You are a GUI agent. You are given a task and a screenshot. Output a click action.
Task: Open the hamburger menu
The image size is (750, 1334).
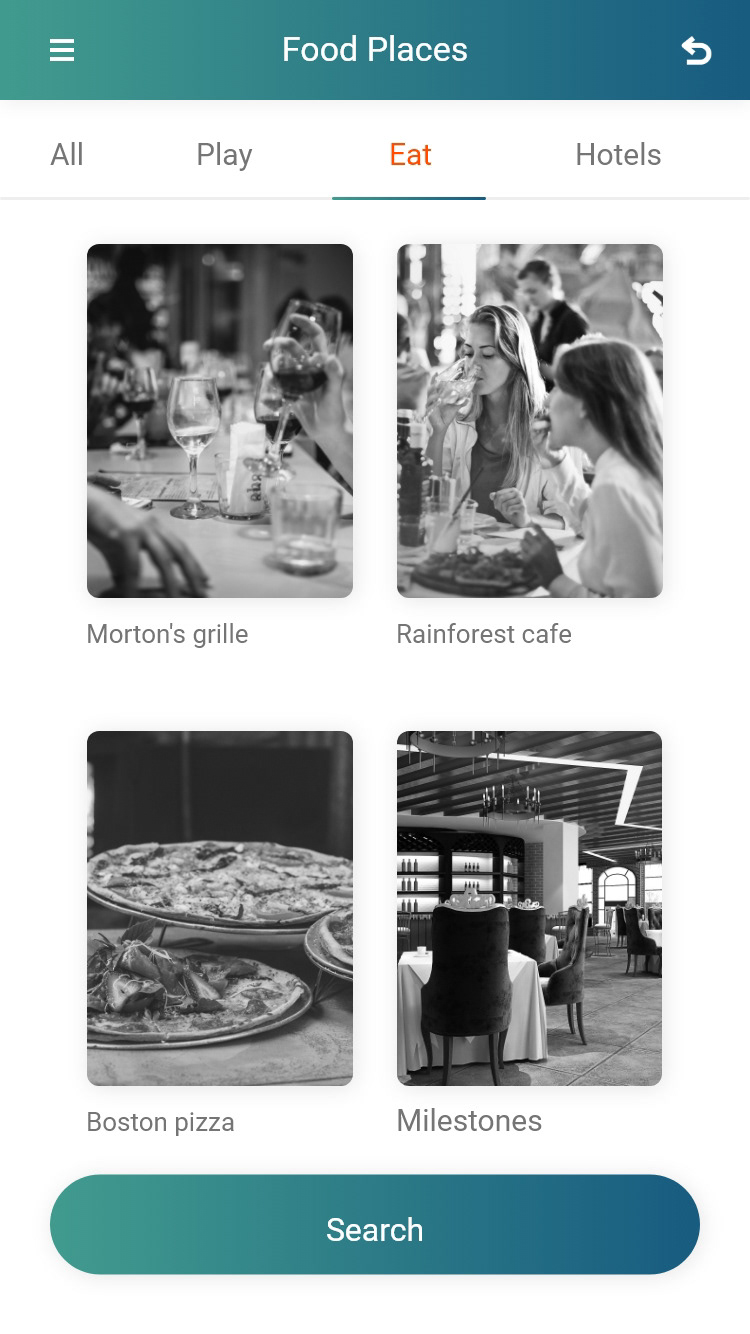pos(62,50)
